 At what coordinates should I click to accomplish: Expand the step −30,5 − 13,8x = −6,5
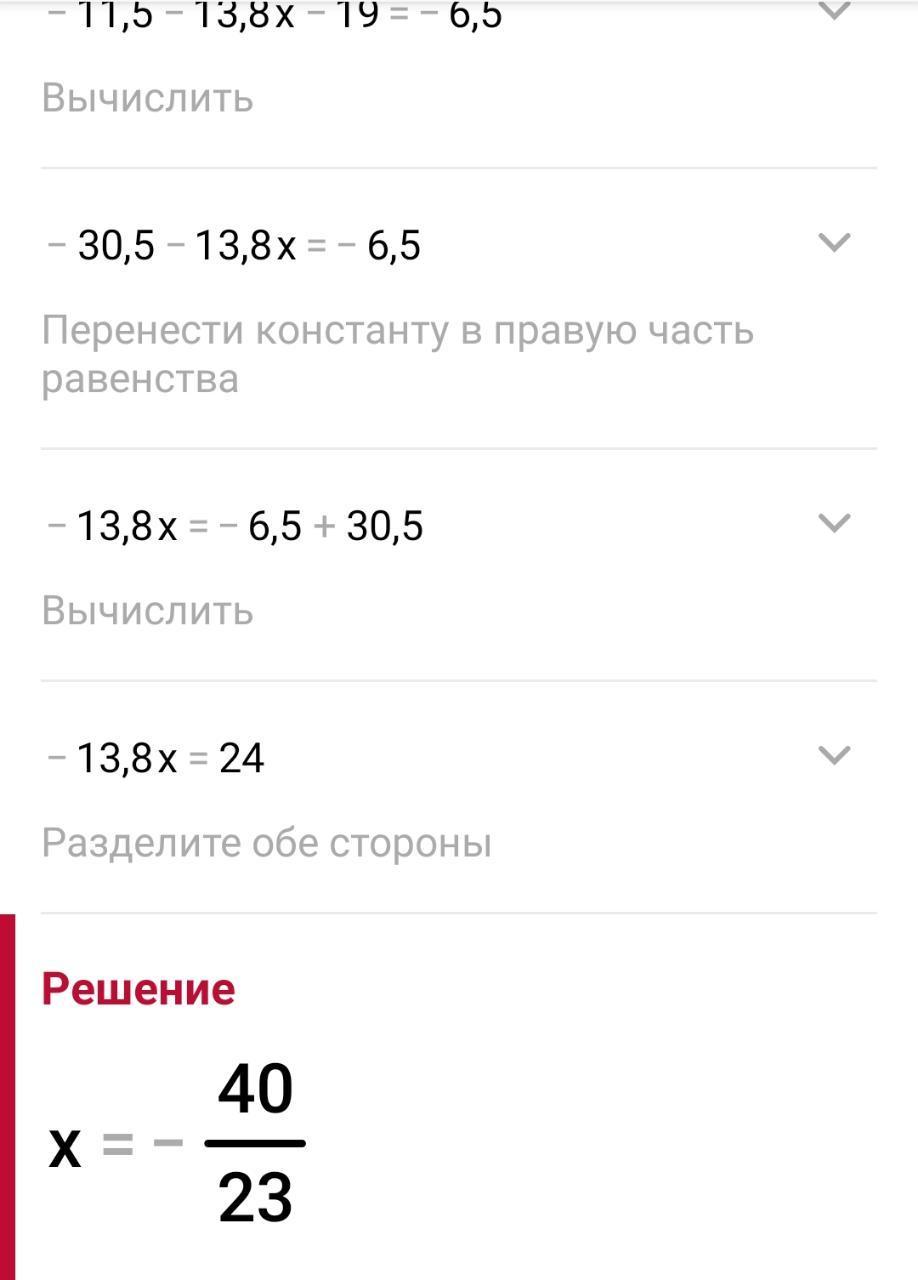[x=834, y=243]
